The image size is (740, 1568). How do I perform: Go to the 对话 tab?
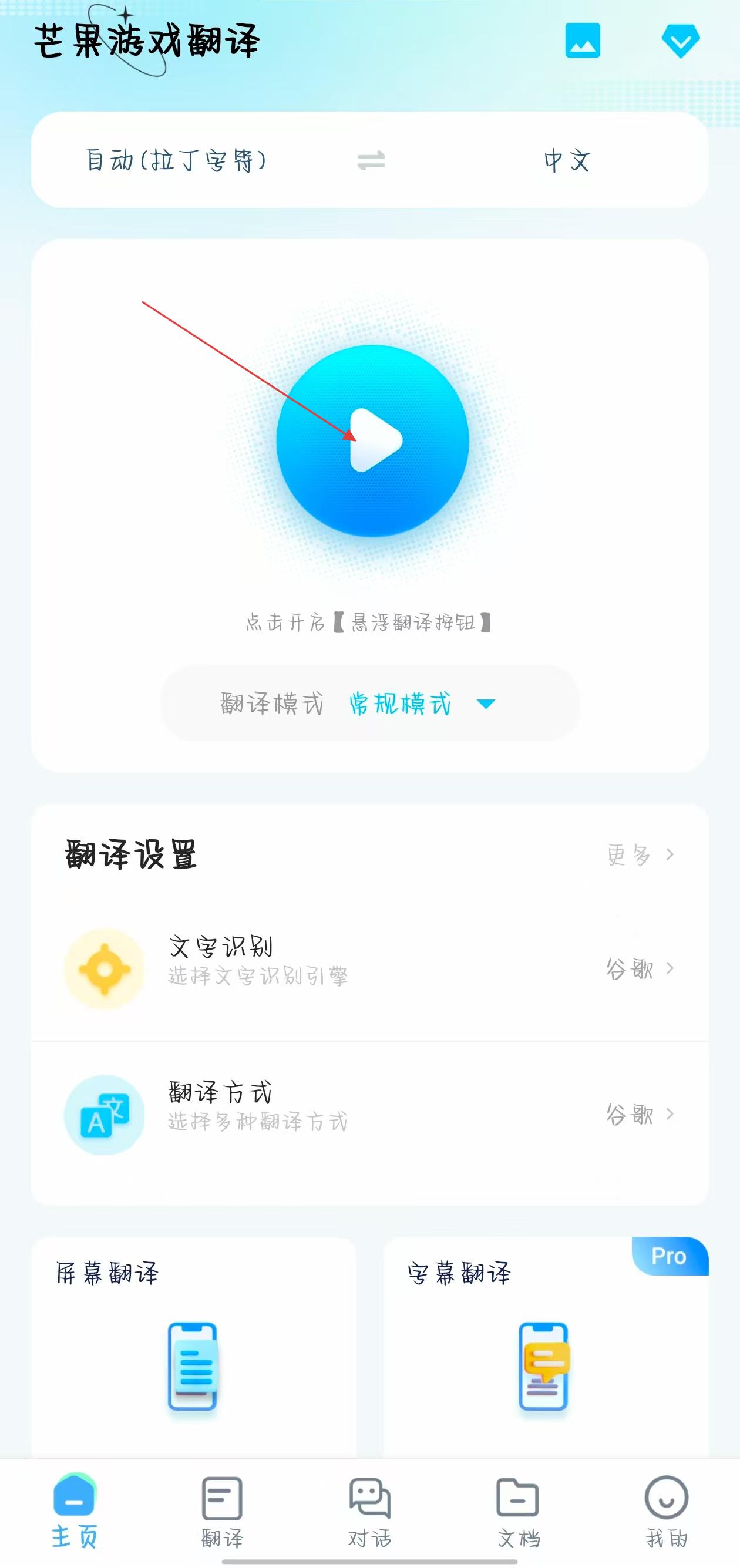pyautogui.click(x=370, y=1511)
